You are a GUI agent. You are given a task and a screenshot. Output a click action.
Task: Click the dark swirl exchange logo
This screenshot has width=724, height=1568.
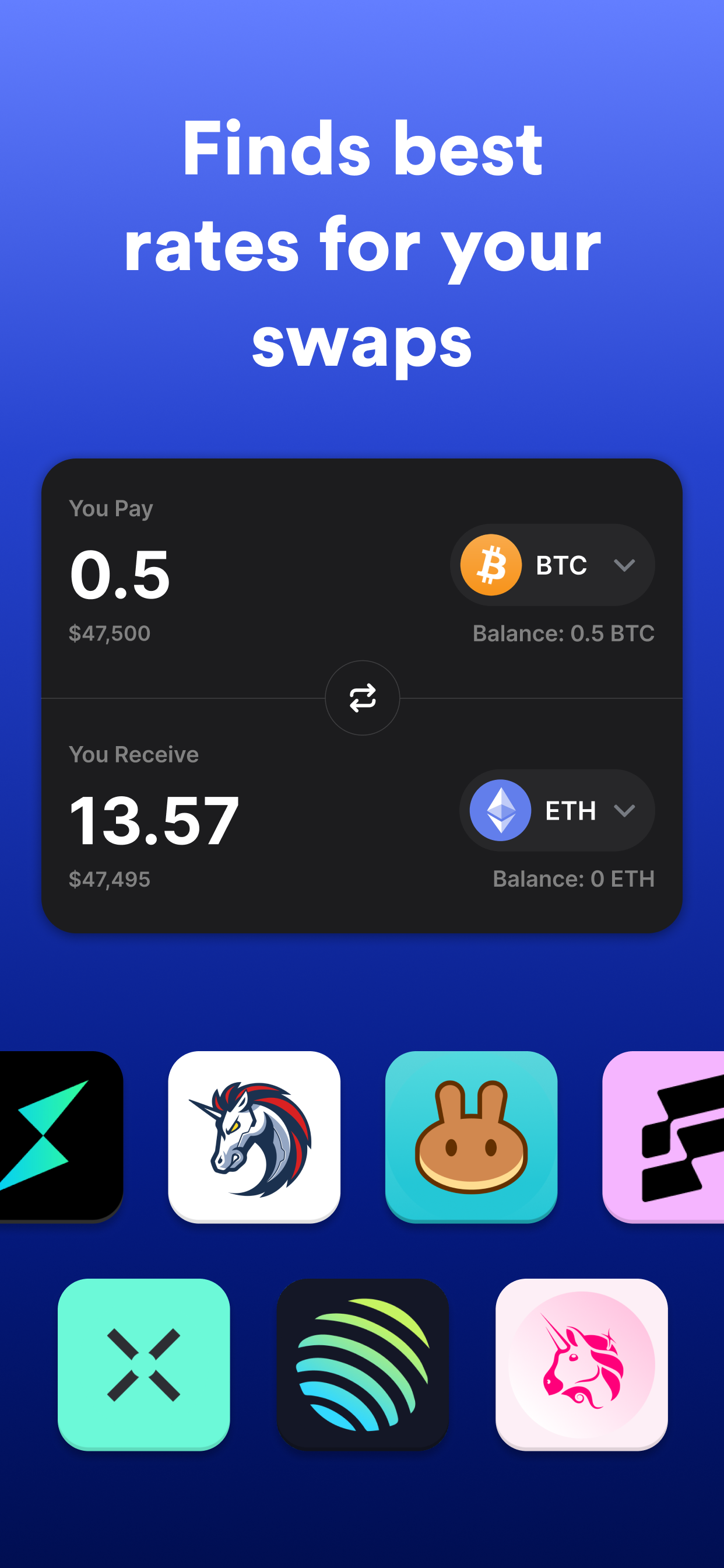[x=363, y=1363]
